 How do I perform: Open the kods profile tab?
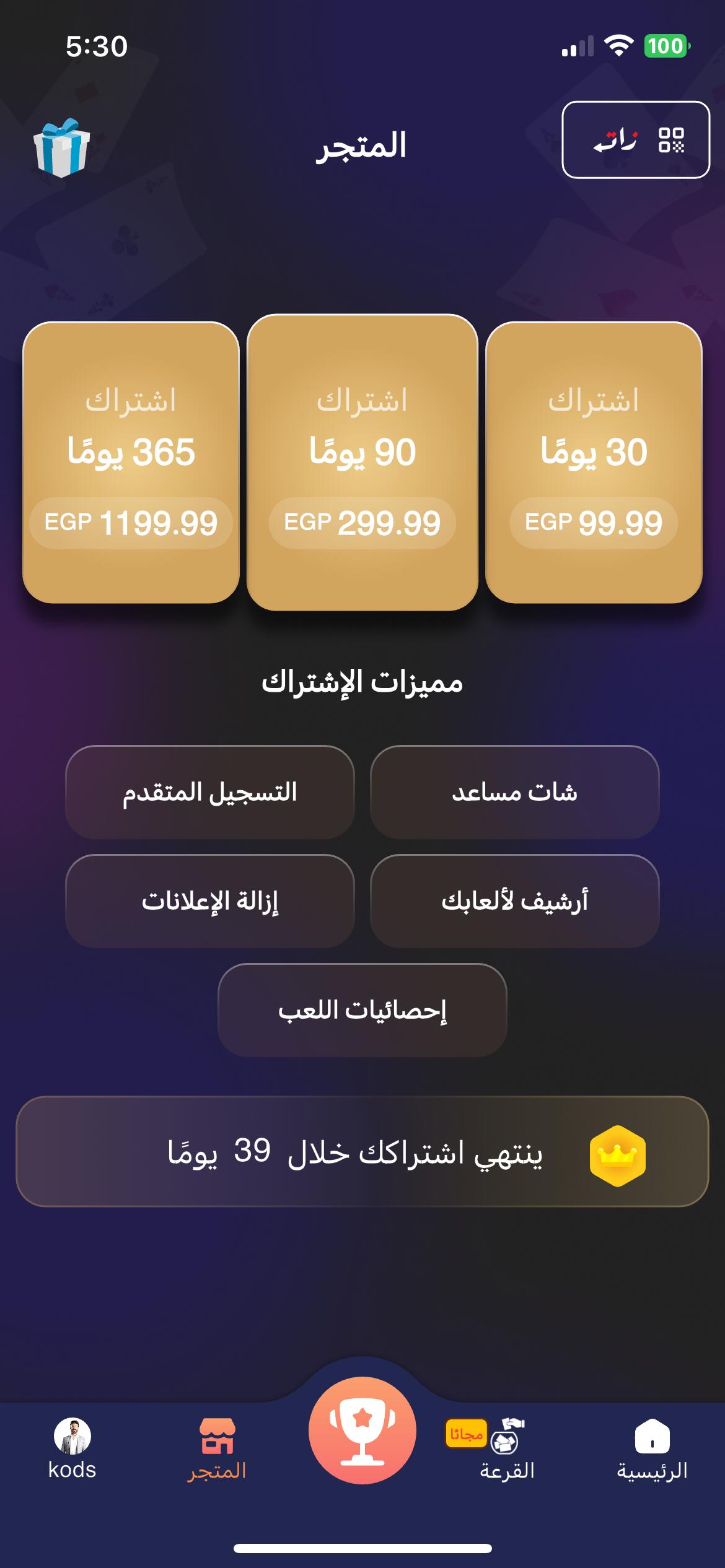point(72,1450)
